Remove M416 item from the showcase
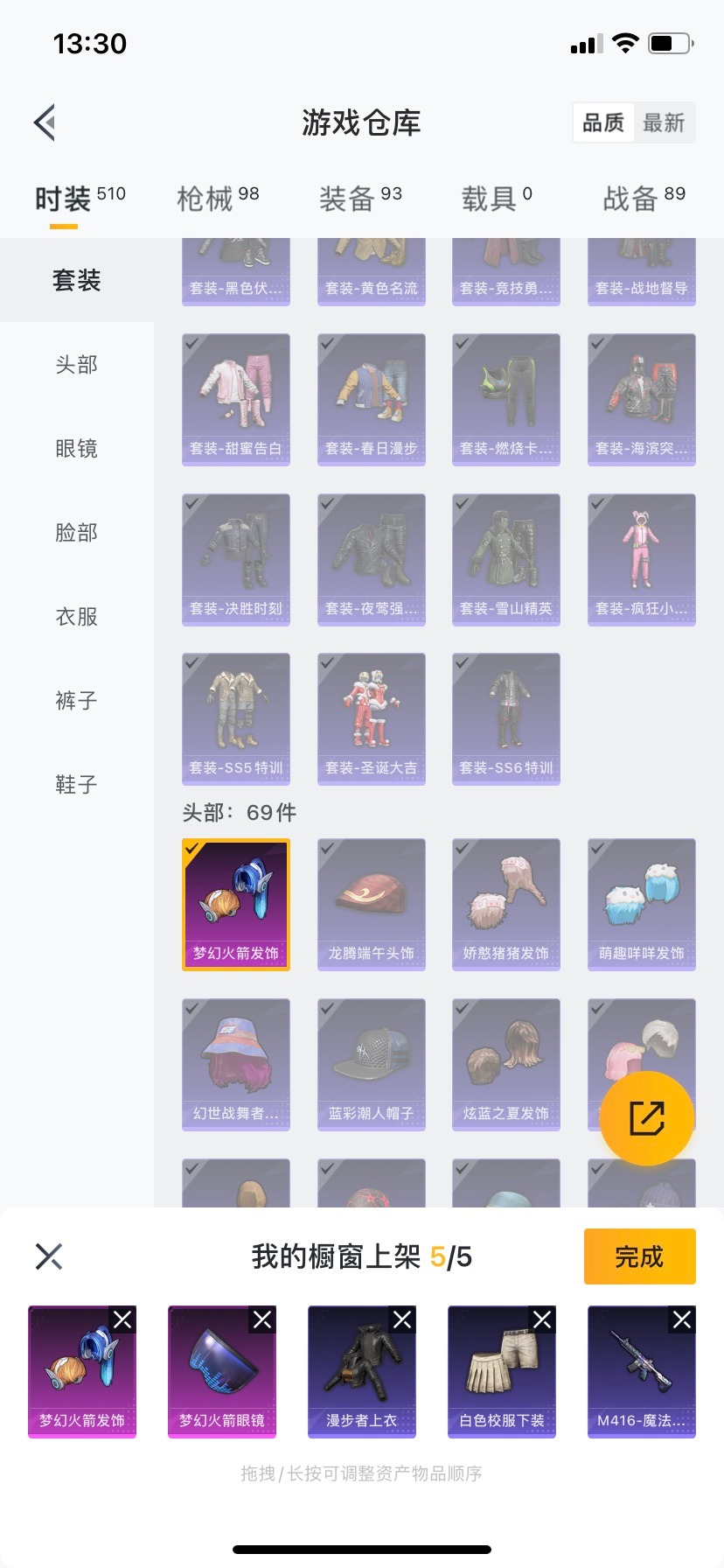This screenshot has width=724, height=1568. click(682, 1319)
